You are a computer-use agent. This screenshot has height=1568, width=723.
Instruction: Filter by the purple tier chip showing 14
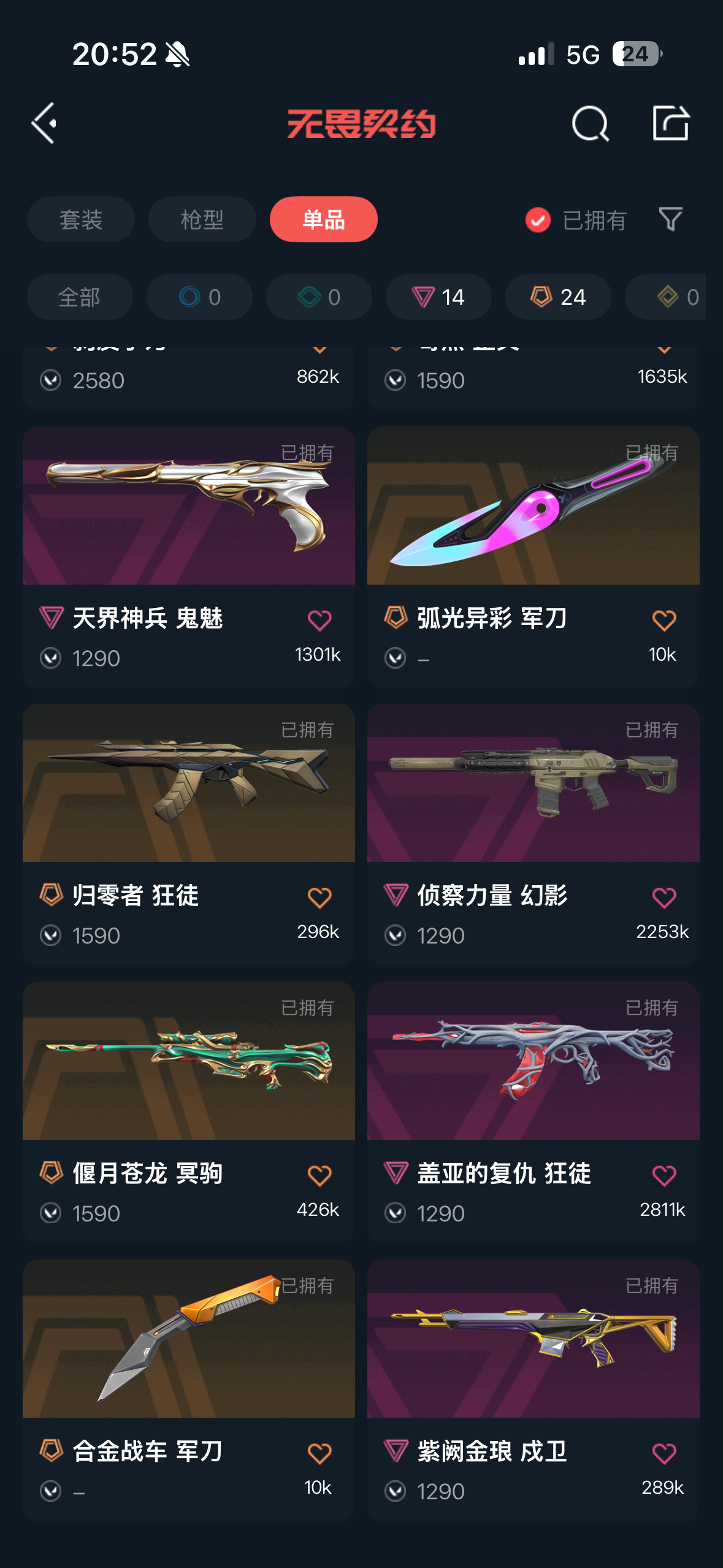[x=438, y=297]
